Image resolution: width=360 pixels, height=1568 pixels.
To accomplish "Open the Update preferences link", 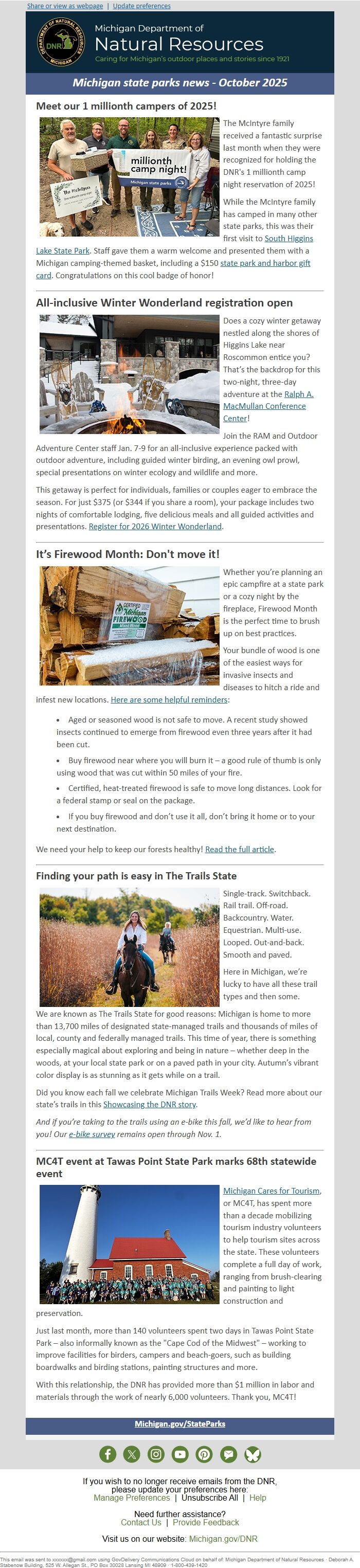I will (141, 6).
